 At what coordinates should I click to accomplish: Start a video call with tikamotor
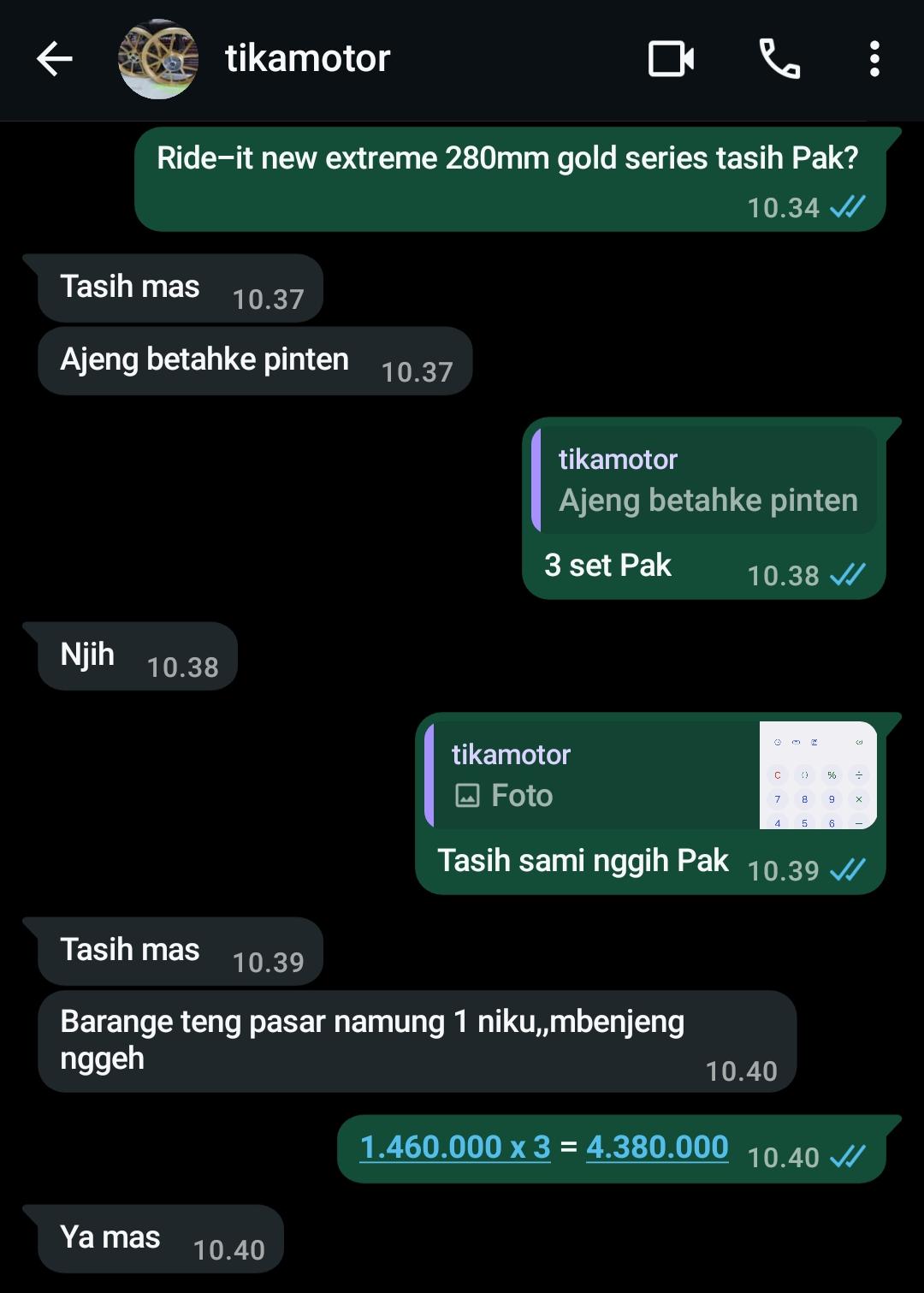coord(671,59)
